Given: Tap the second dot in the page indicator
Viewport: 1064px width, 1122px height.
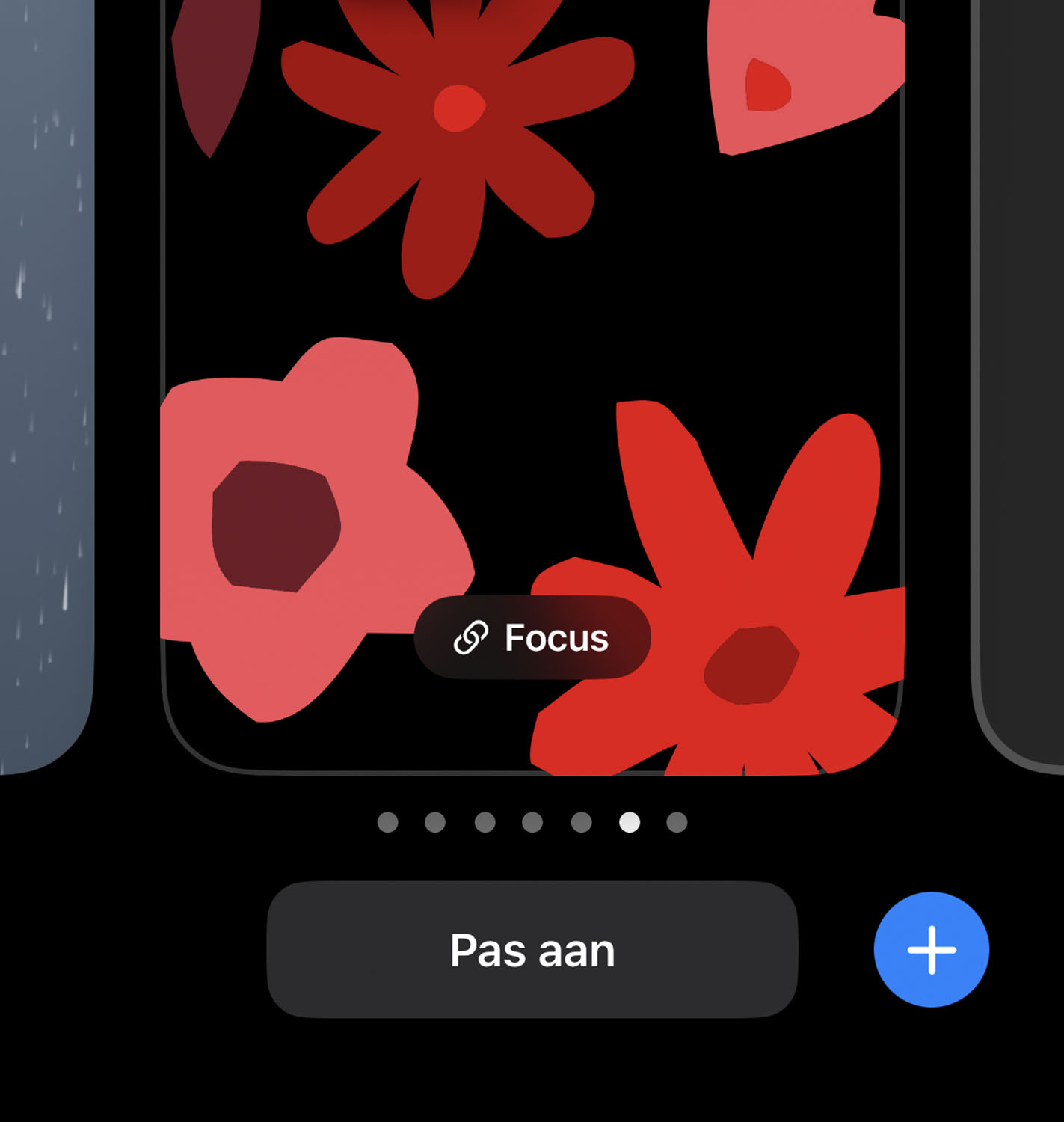Looking at the screenshot, I should tap(435, 822).
